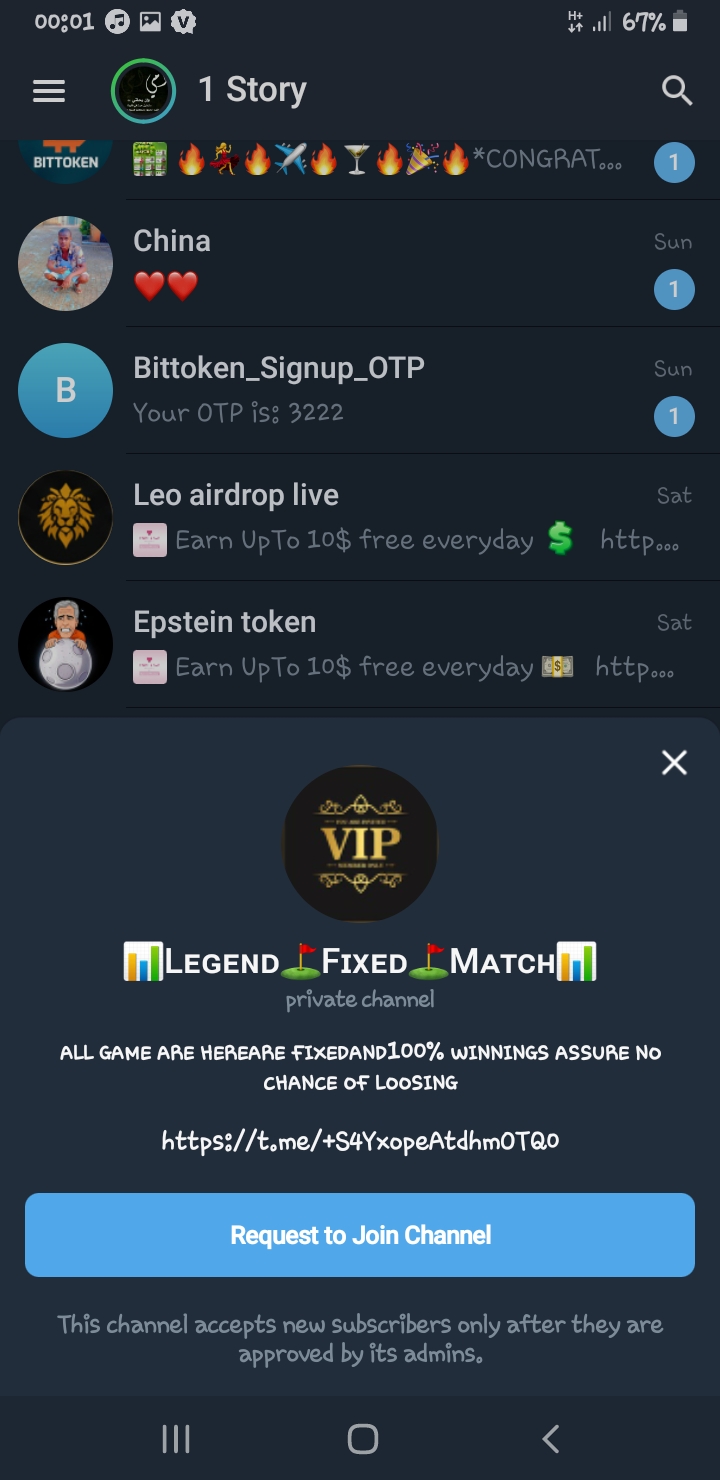Screen dimensions: 720x1480
Task: Go to the phone's home screen
Action: (362, 1439)
